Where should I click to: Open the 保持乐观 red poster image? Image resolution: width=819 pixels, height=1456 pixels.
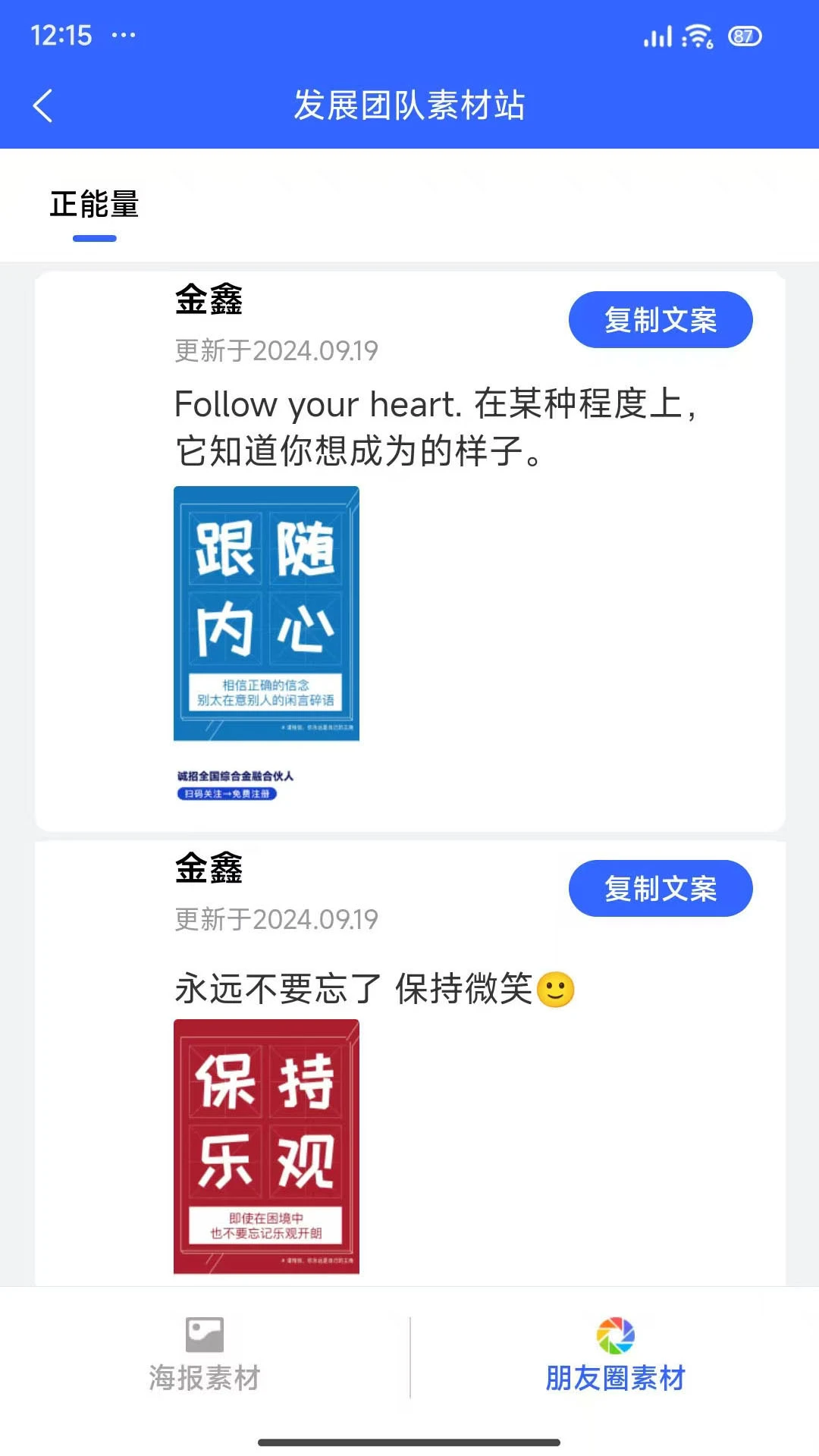point(265,1147)
